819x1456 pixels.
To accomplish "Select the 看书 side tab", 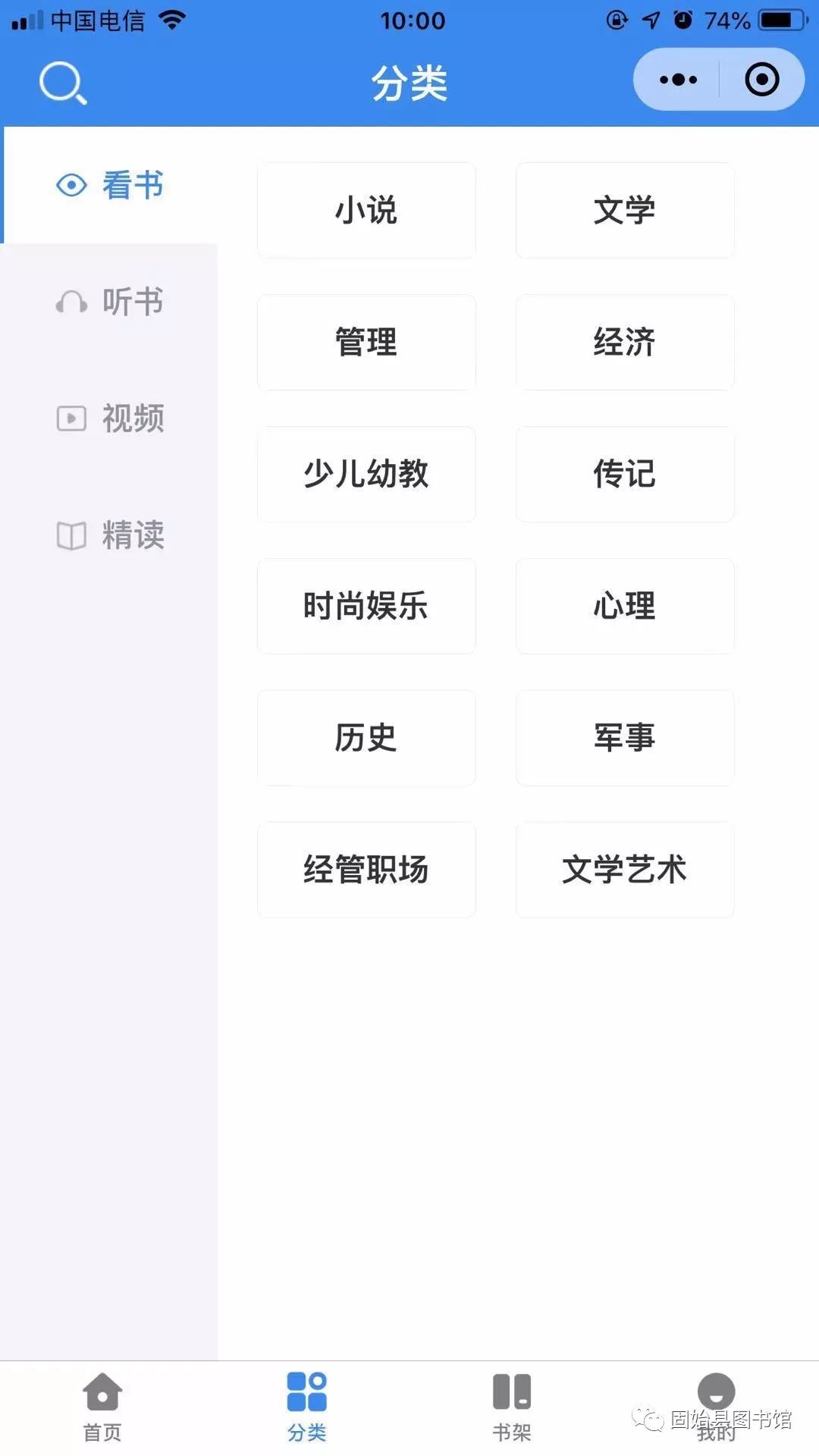I will point(110,185).
